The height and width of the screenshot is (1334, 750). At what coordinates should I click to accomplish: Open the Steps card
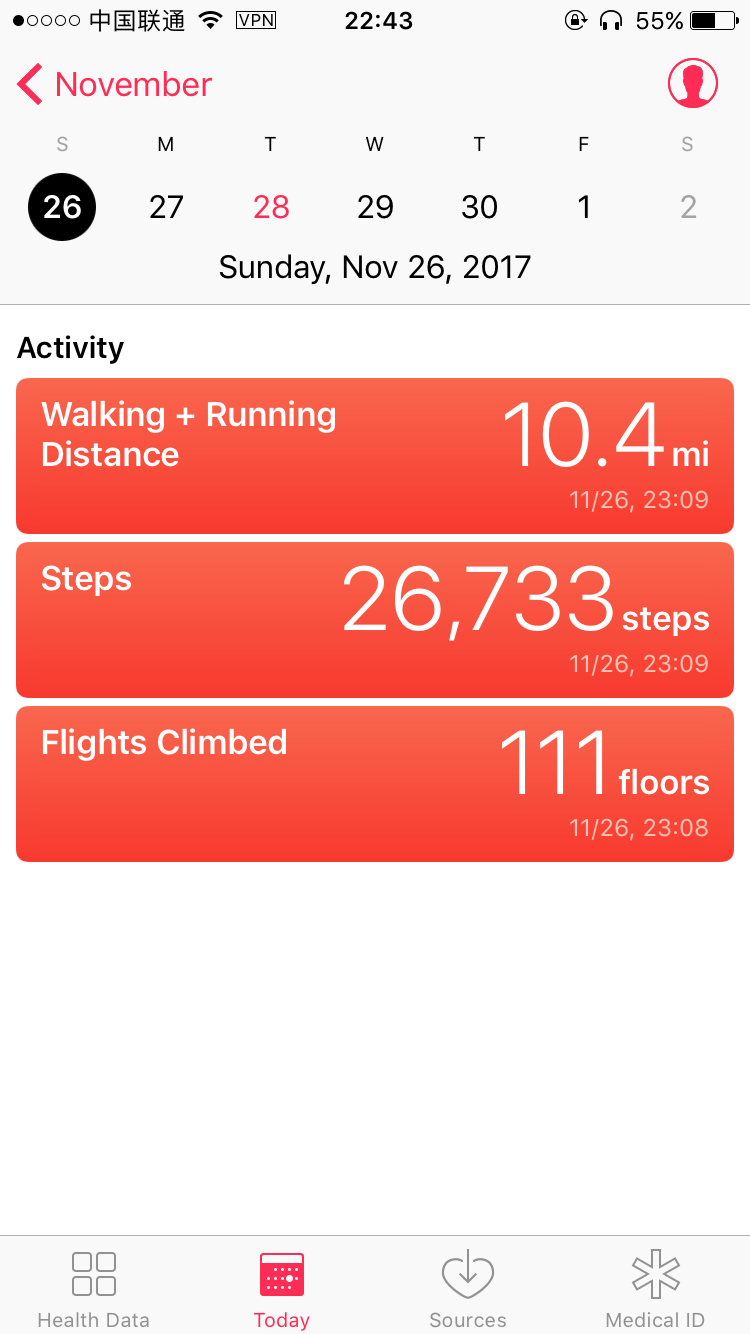(x=375, y=620)
